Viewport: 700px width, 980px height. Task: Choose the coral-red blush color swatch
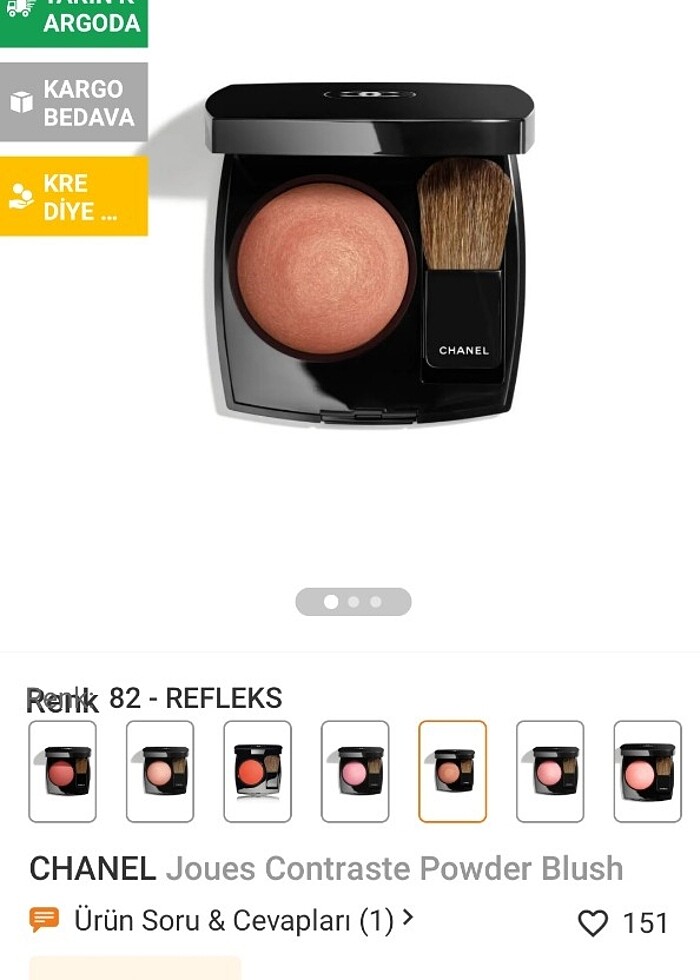pyautogui.click(x=257, y=771)
